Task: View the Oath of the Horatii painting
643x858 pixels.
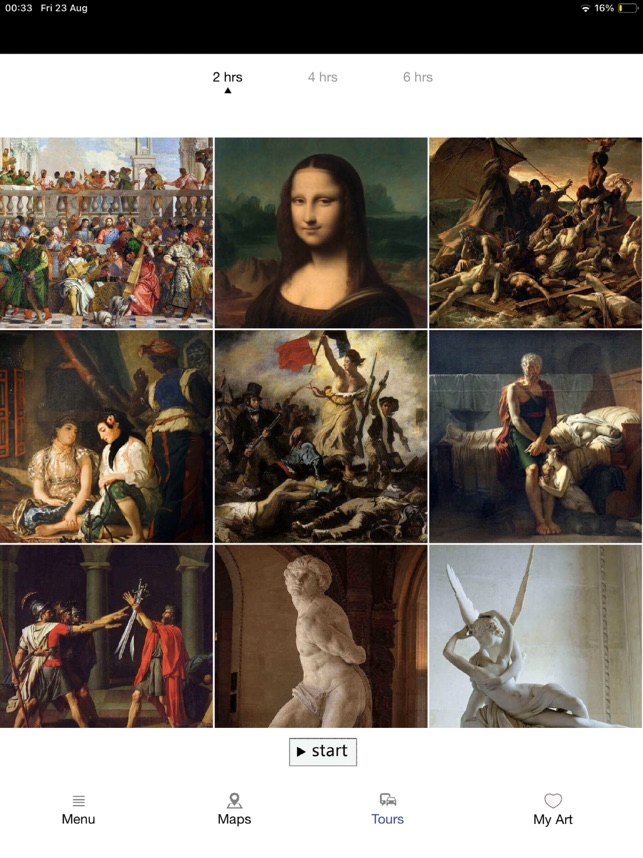Action: [107, 636]
